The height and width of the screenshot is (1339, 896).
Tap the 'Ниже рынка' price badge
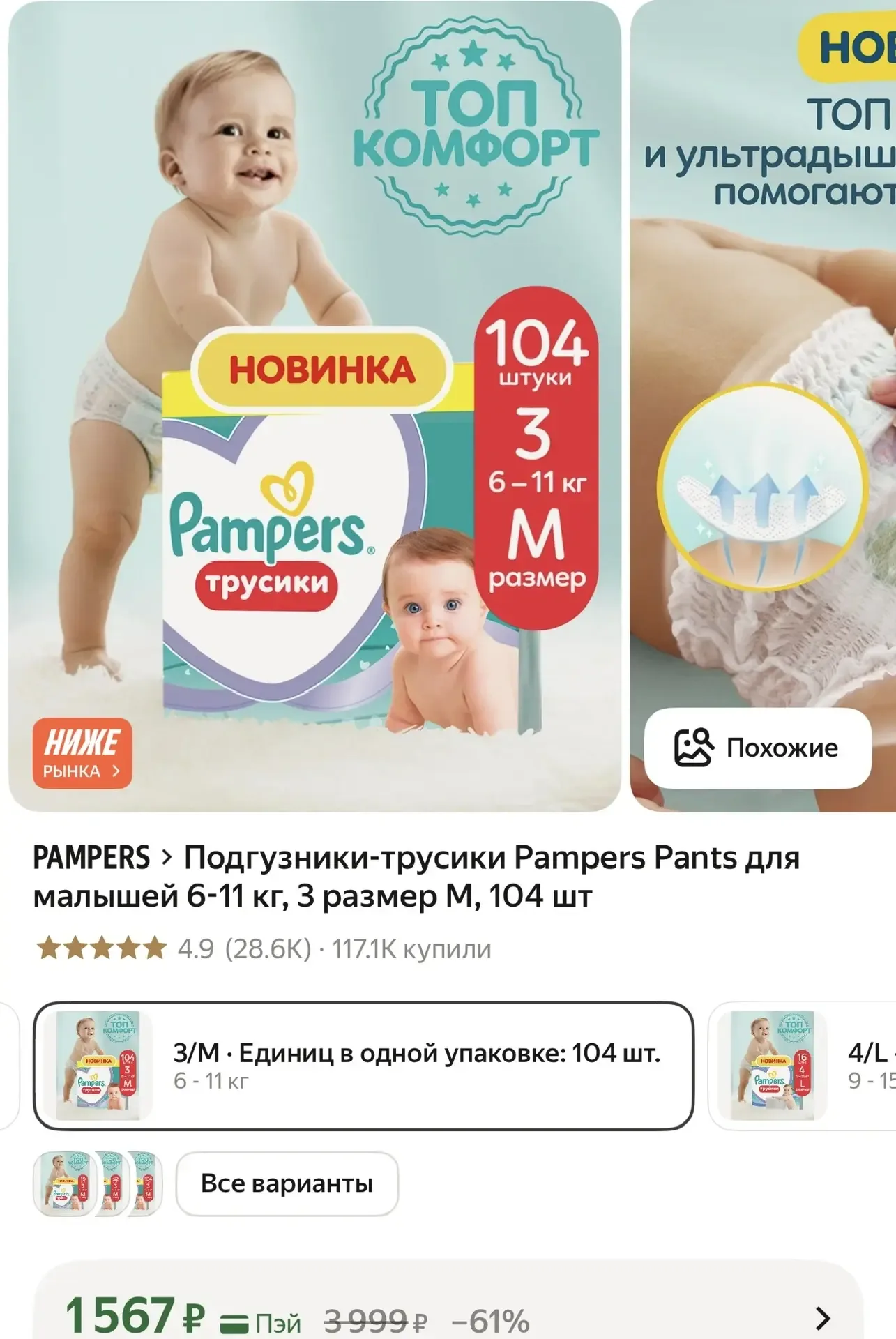(x=82, y=753)
